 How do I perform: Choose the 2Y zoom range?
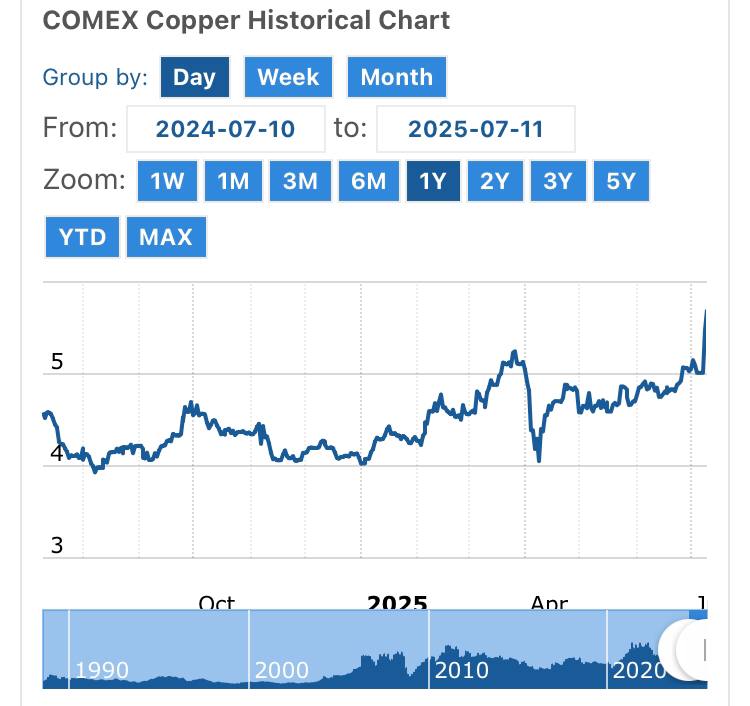[495, 181]
